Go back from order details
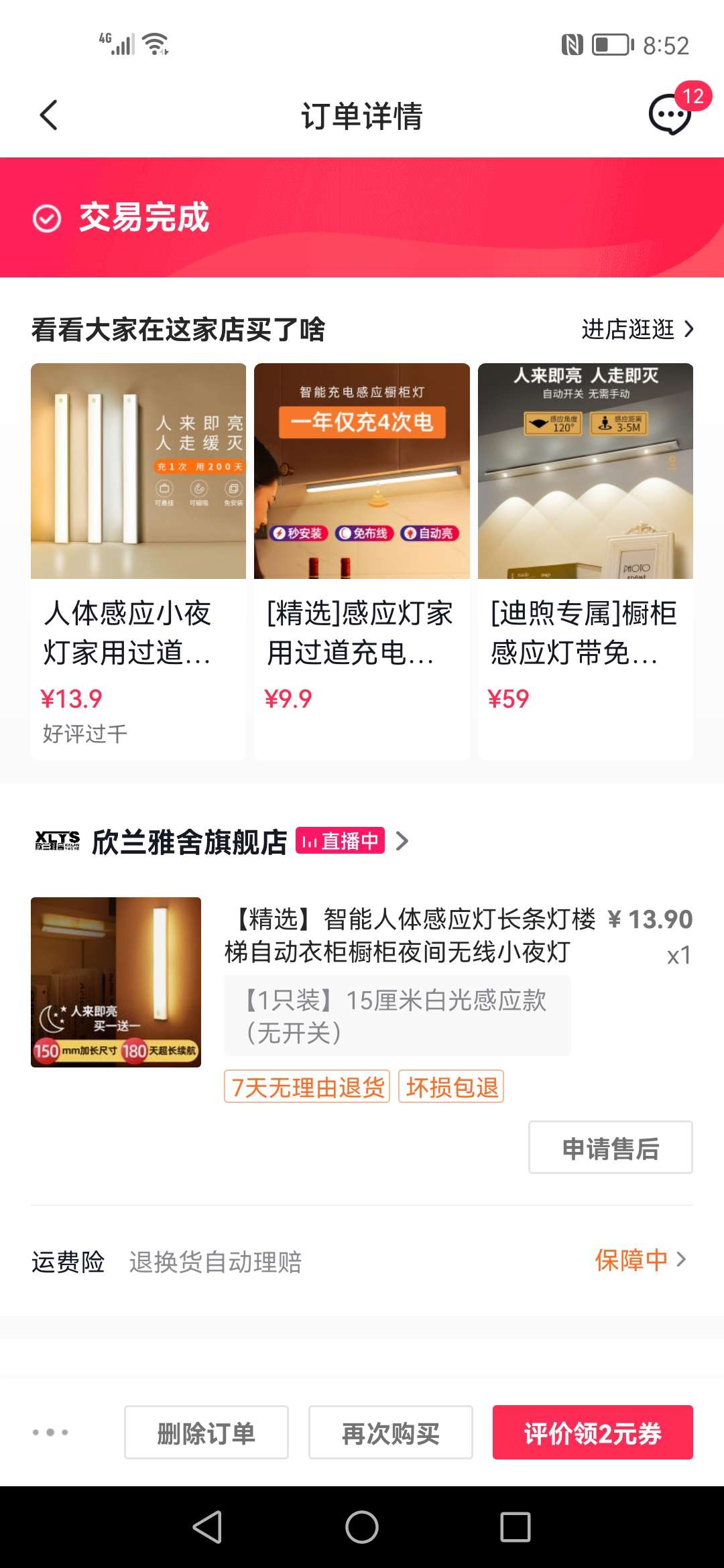This screenshot has width=724, height=1568. [x=48, y=115]
